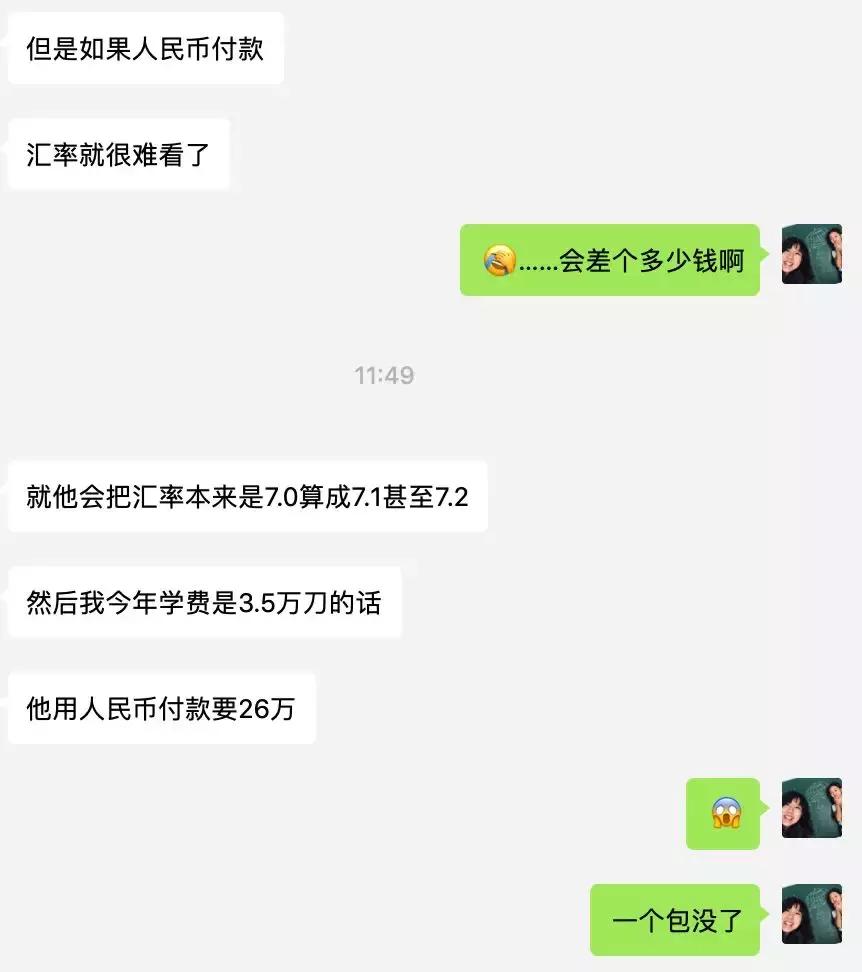The width and height of the screenshot is (862, 972).
Task: Click the topmost message bubble in the chat
Action: tap(146, 49)
